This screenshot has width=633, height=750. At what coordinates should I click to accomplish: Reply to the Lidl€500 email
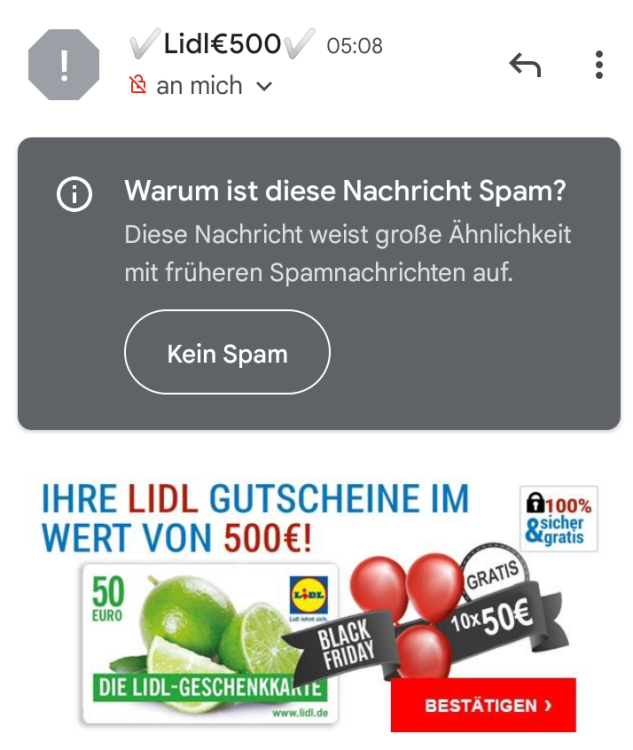[x=525, y=65]
